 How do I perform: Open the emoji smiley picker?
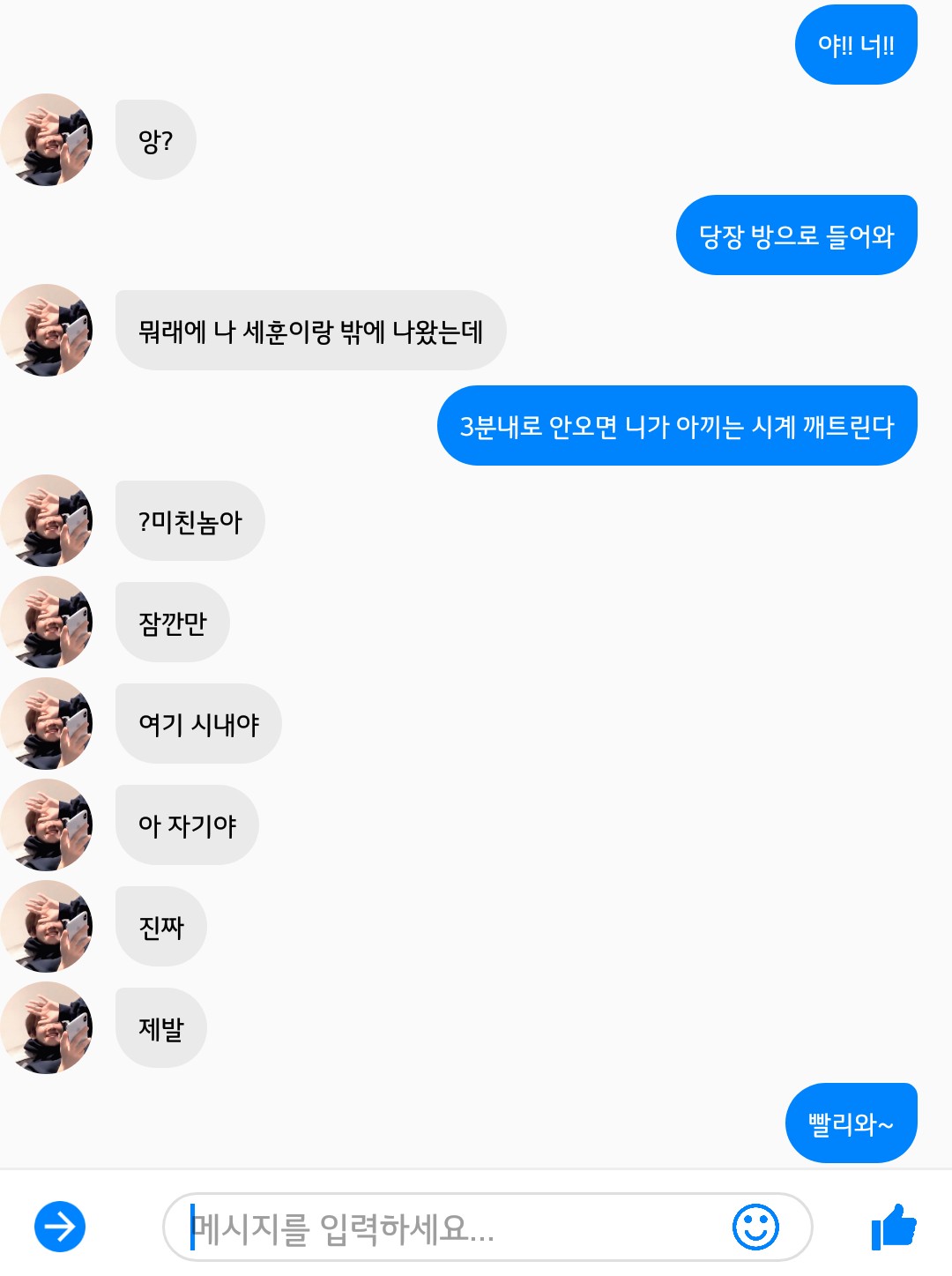[755, 1227]
